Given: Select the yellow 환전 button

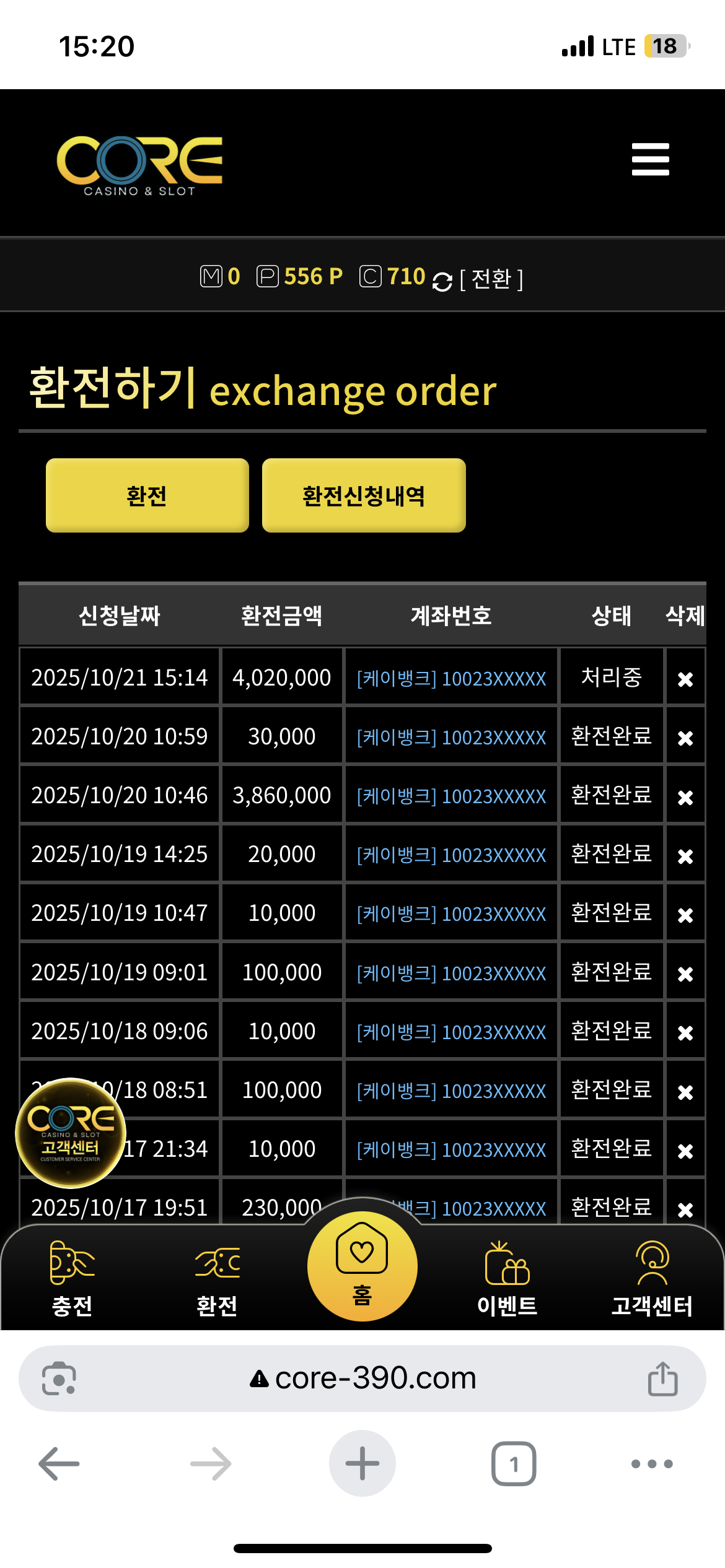Looking at the screenshot, I should [147, 495].
